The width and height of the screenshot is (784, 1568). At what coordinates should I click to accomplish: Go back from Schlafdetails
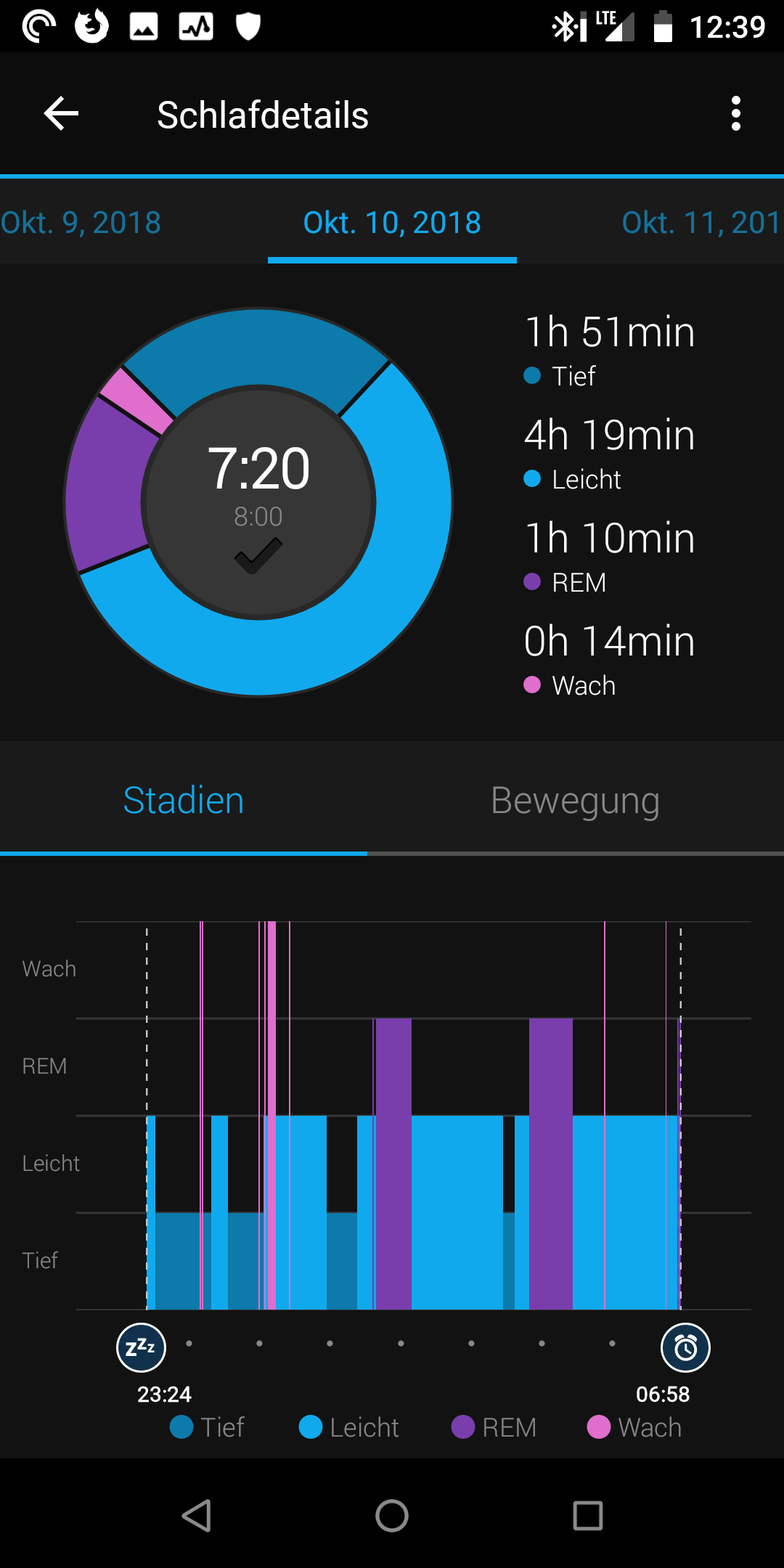[x=61, y=114]
